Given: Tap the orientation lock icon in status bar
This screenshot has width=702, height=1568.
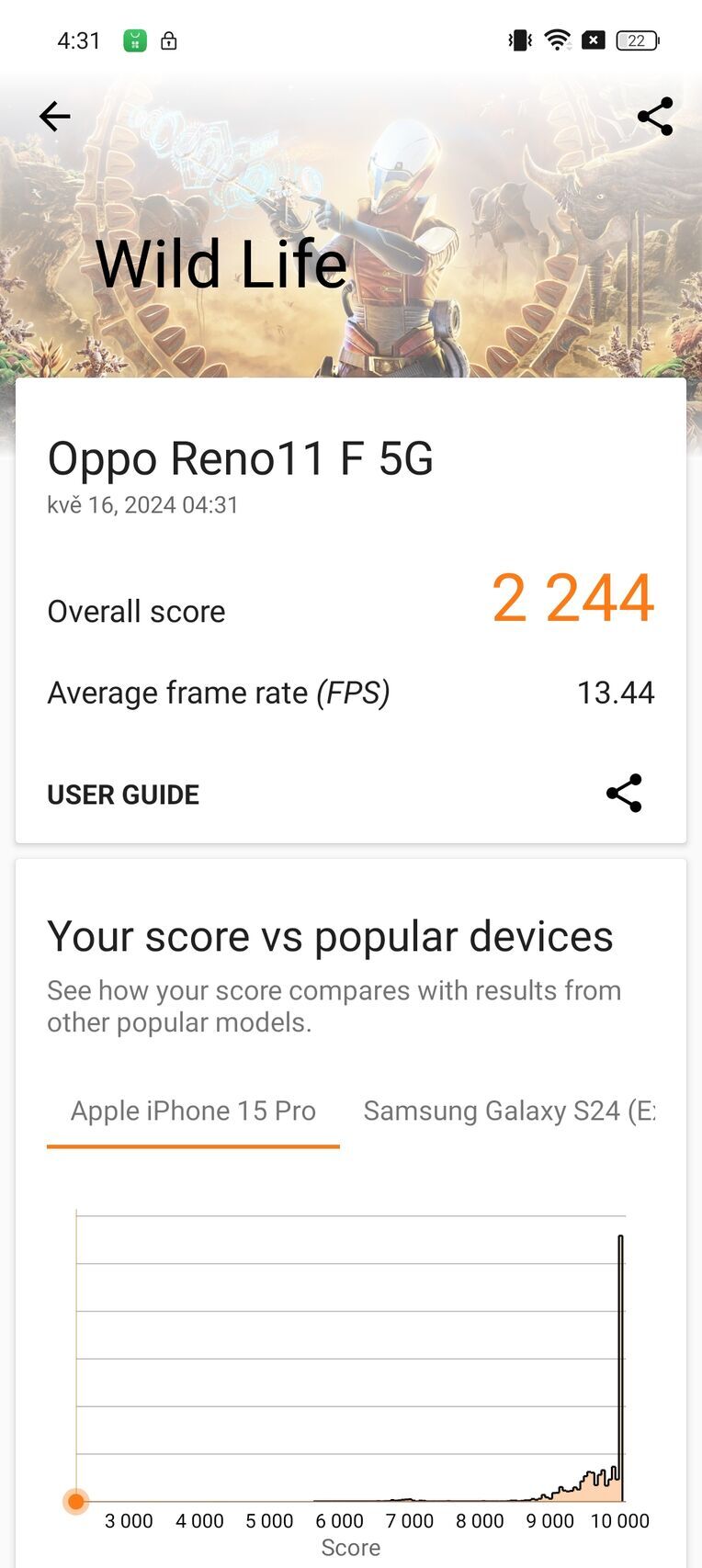Looking at the screenshot, I should [168, 40].
